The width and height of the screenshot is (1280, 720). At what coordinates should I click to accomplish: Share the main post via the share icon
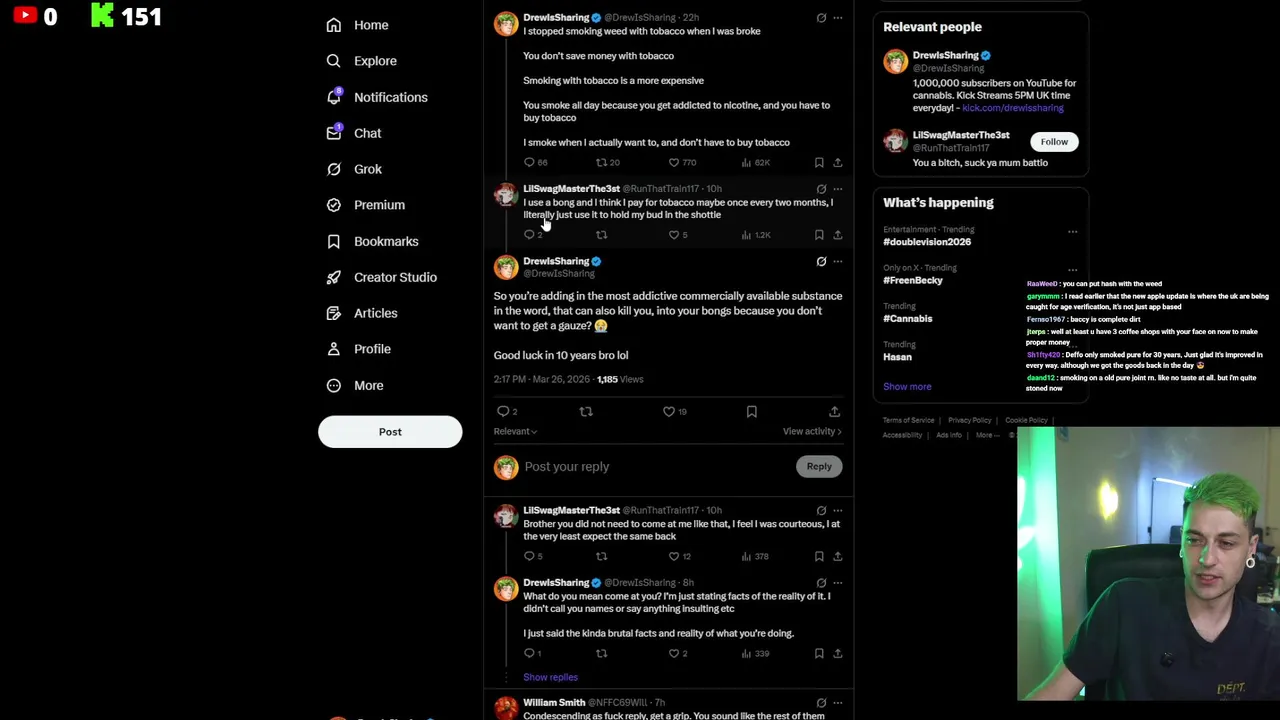834,411
